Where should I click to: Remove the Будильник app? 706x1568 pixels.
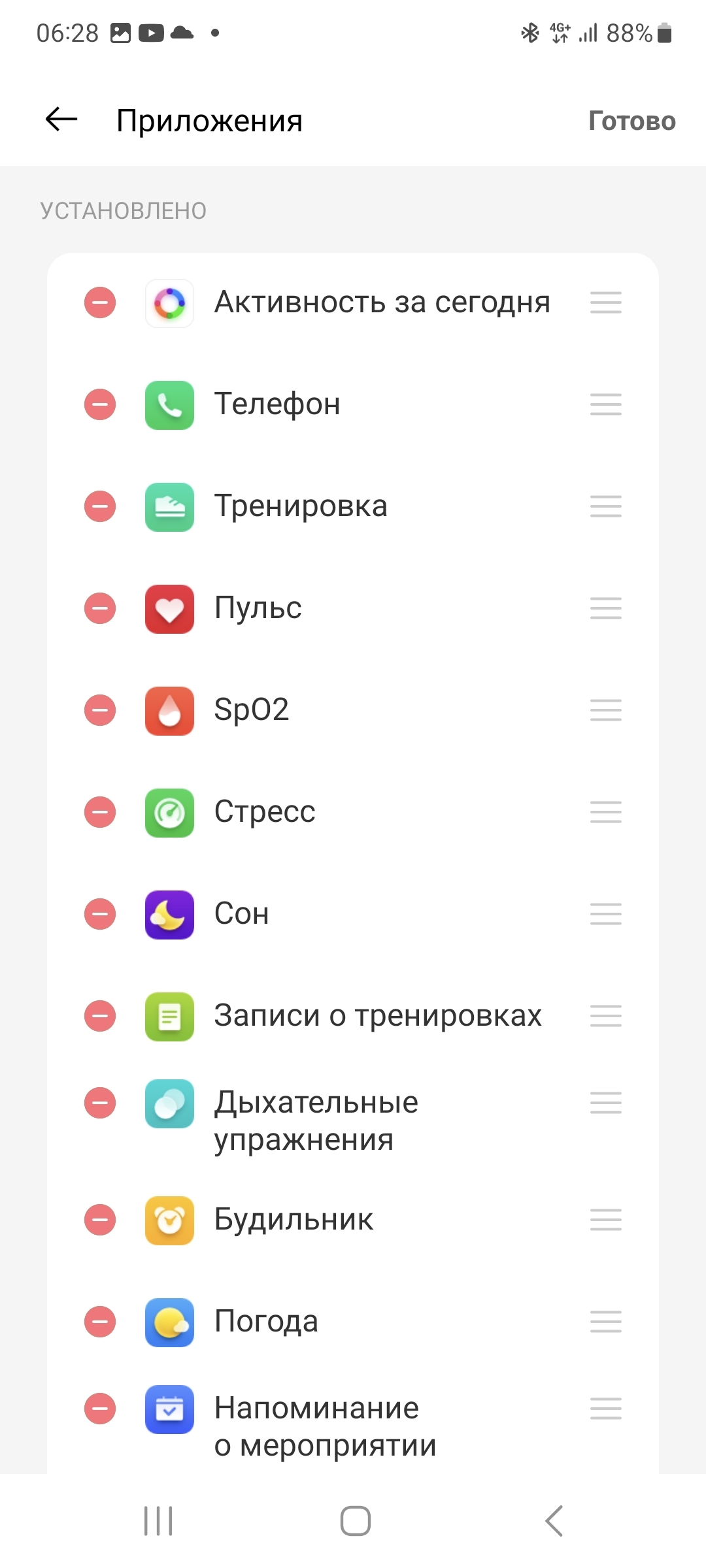[x=100, y=1220]
